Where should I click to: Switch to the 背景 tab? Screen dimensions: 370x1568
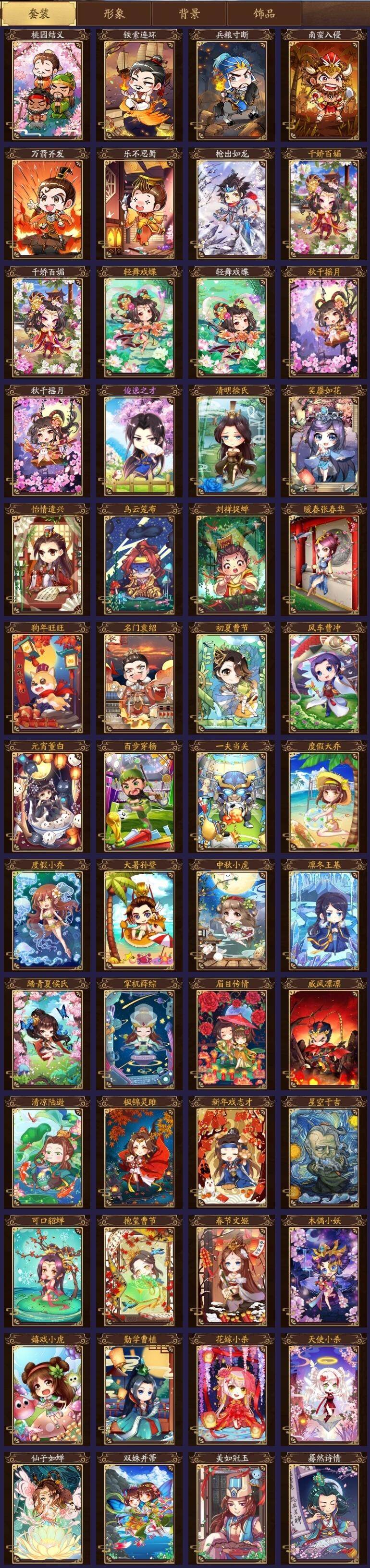(x=189, y=13)
